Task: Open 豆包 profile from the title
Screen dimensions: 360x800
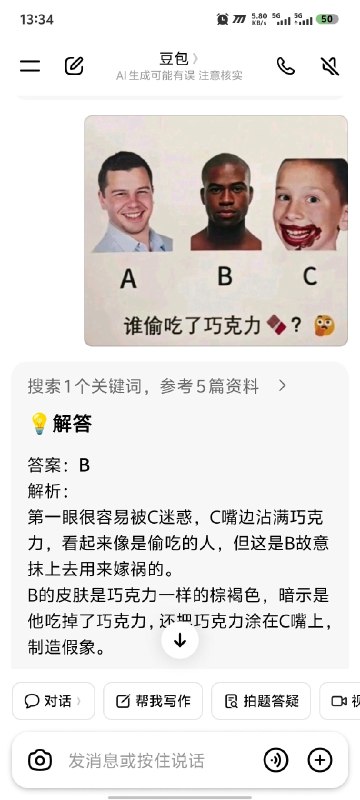Action: (x=179, y=59)
